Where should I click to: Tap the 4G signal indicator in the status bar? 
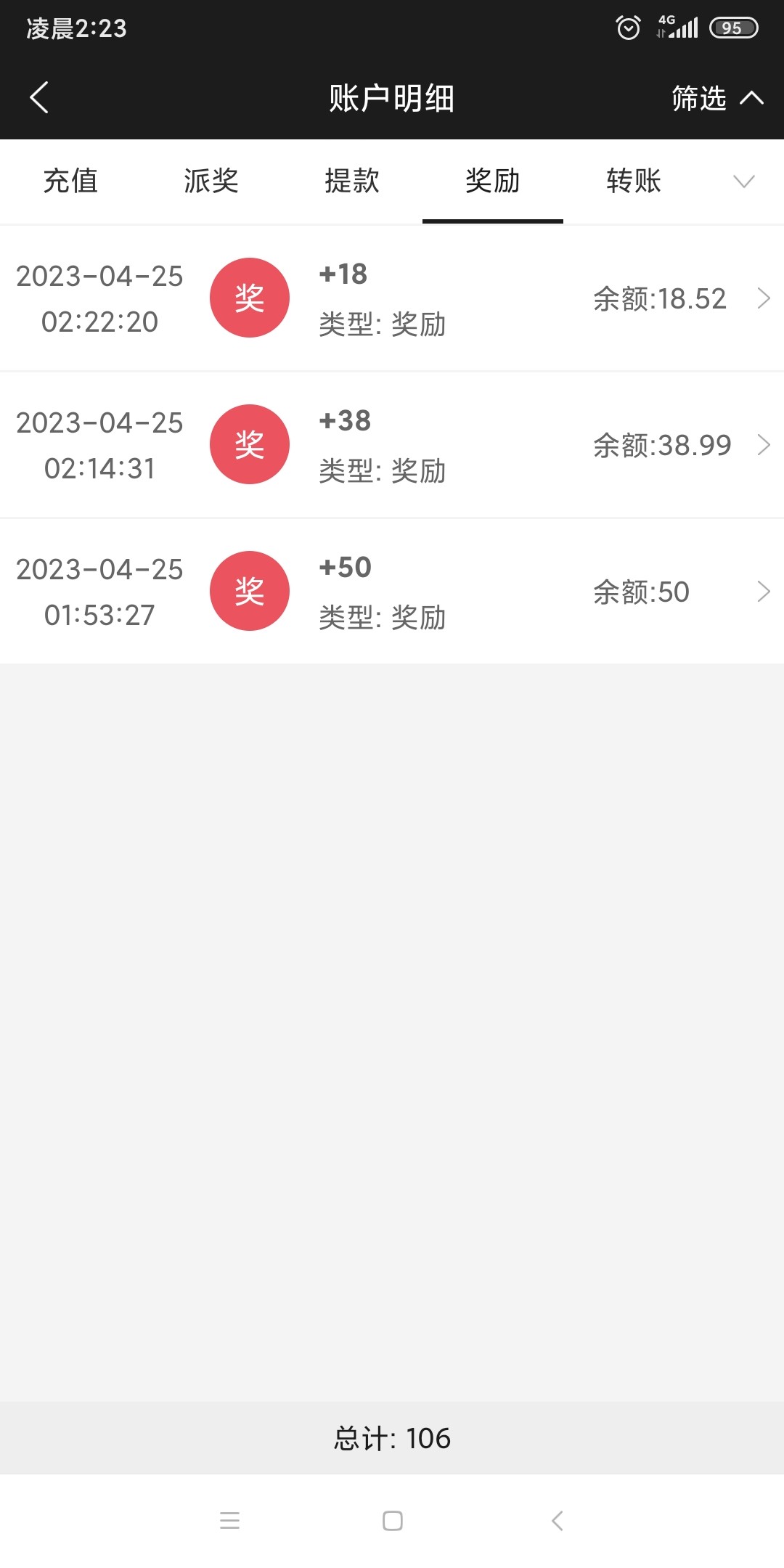pos(678,26)
